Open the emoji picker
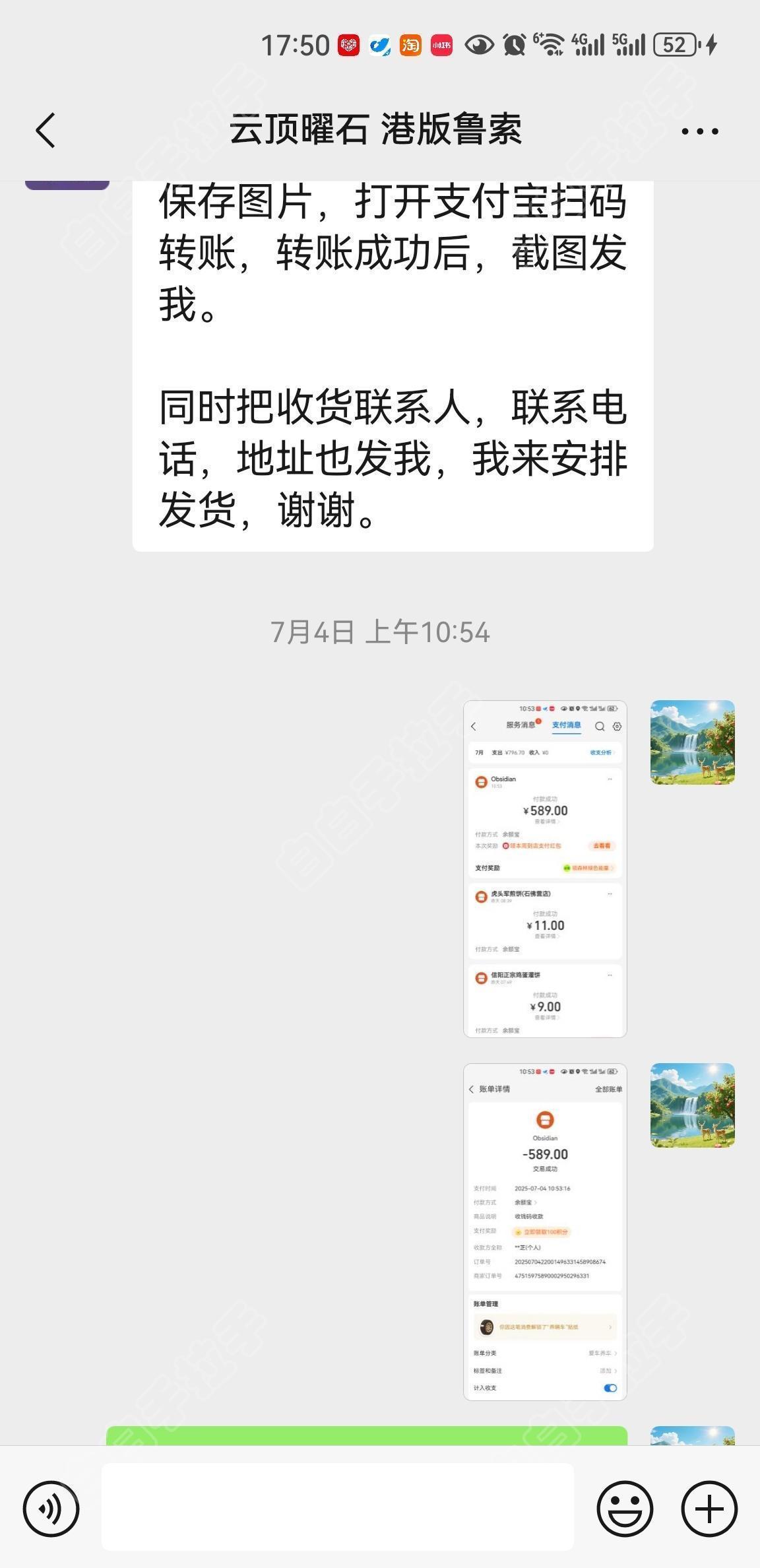 pyautogui.click(x=624, y=1509)
